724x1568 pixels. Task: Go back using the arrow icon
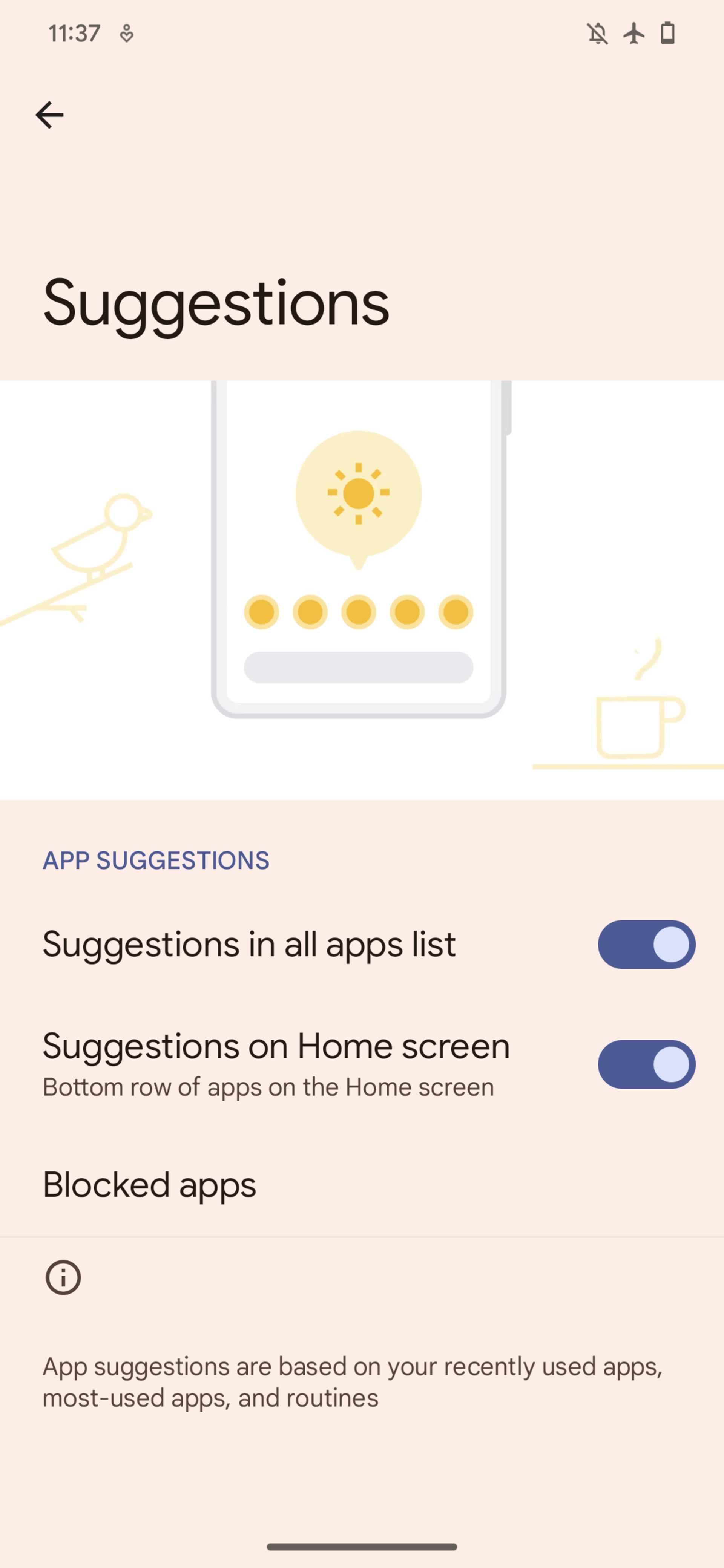[x=49, y=115]
